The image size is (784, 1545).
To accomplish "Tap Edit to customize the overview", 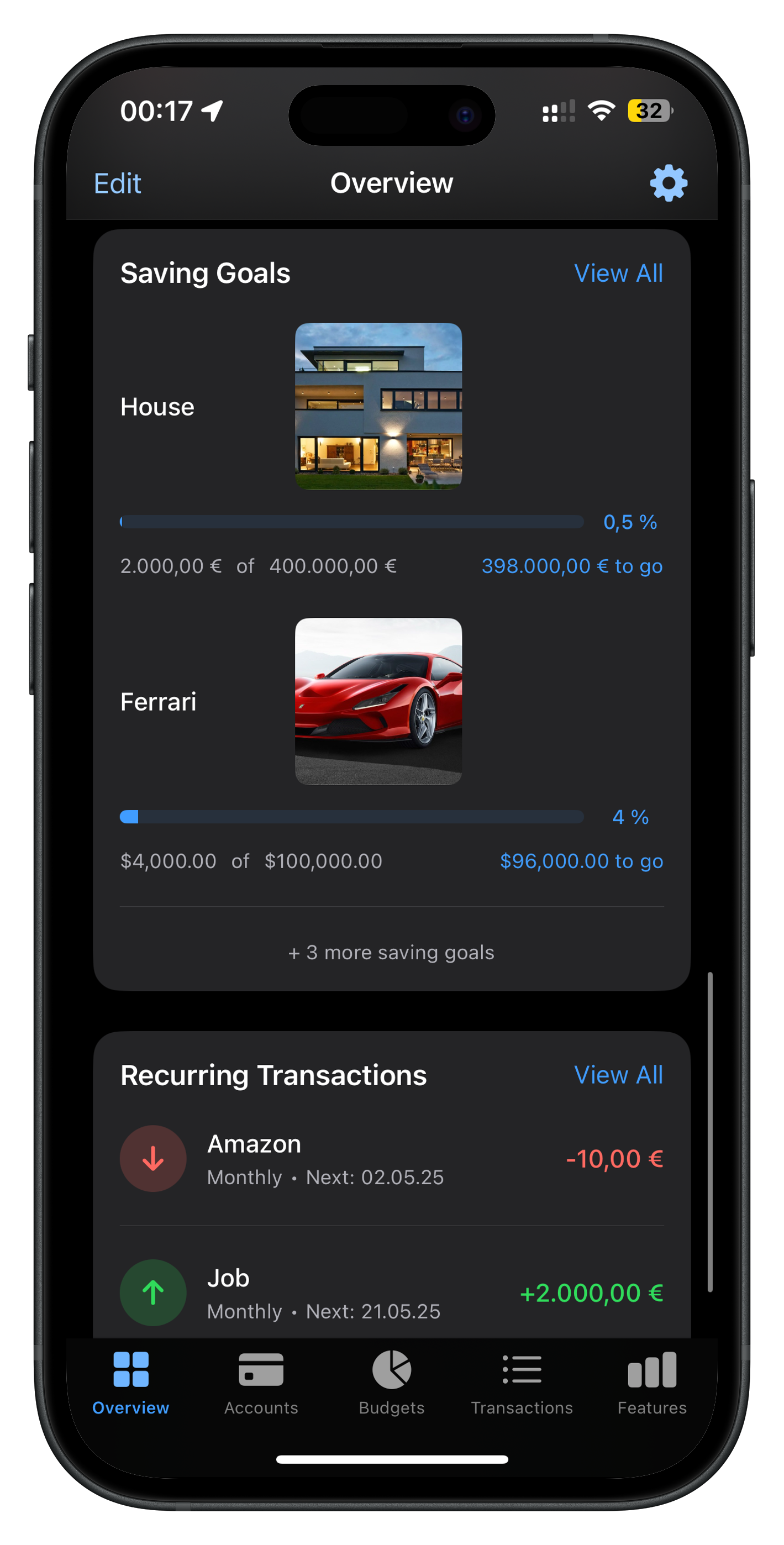I will click(x=118, y=183).
